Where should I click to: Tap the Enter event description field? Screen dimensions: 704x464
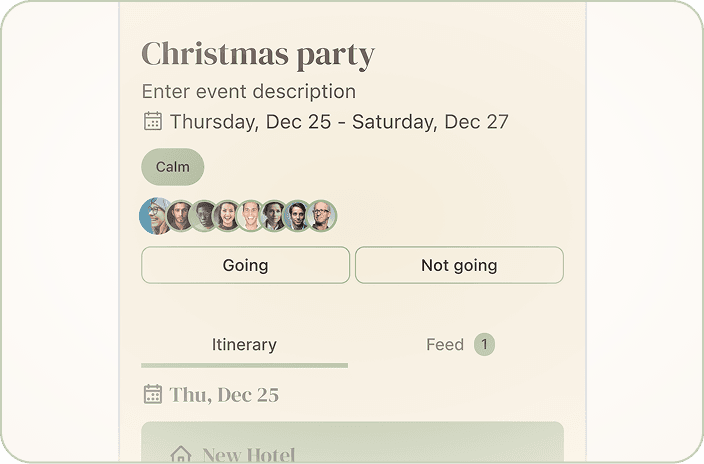tap(248, 91)
